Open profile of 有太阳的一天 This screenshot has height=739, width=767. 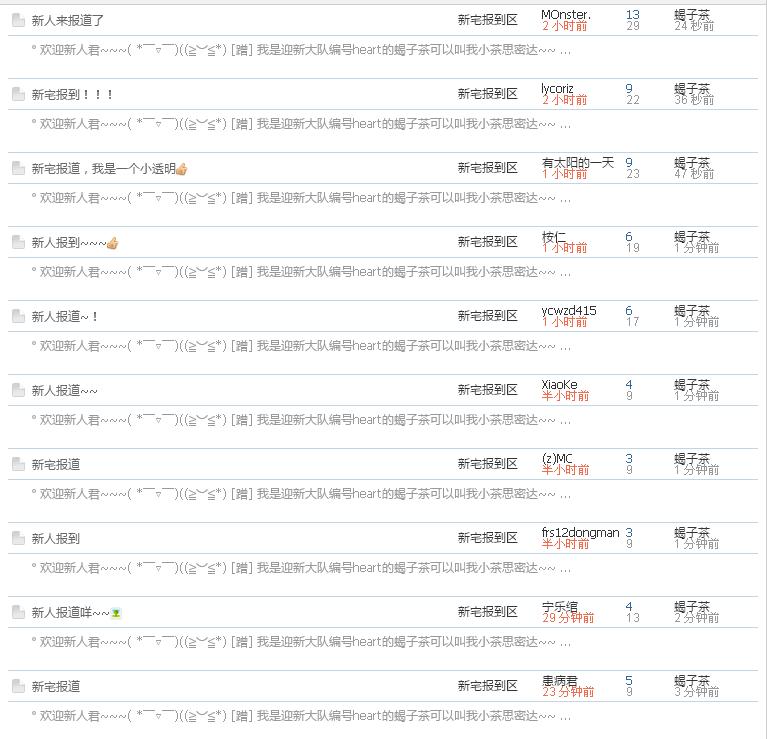[x=577, y=163]
